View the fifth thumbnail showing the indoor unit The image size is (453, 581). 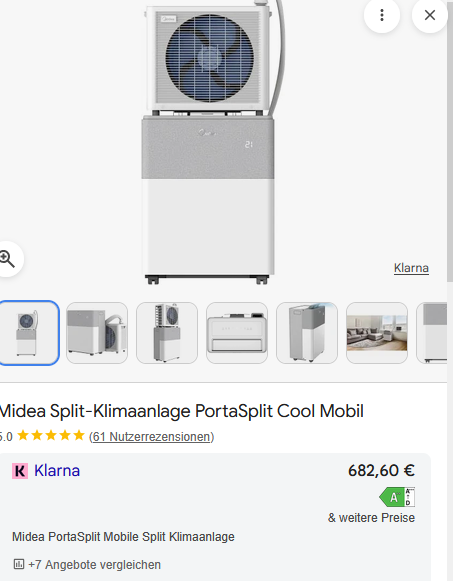(x=307, y=333)
